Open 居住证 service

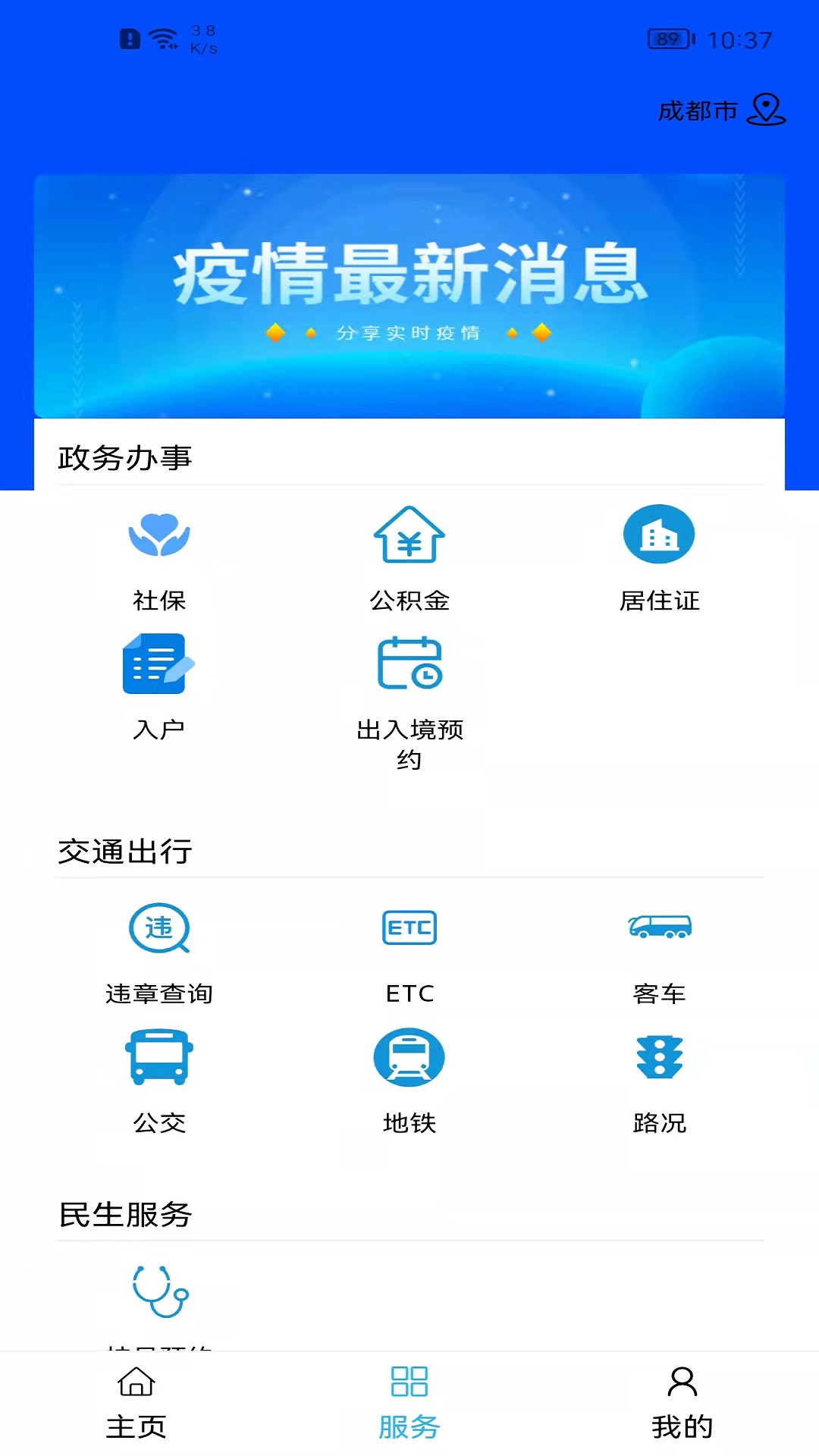coord(659,559)
